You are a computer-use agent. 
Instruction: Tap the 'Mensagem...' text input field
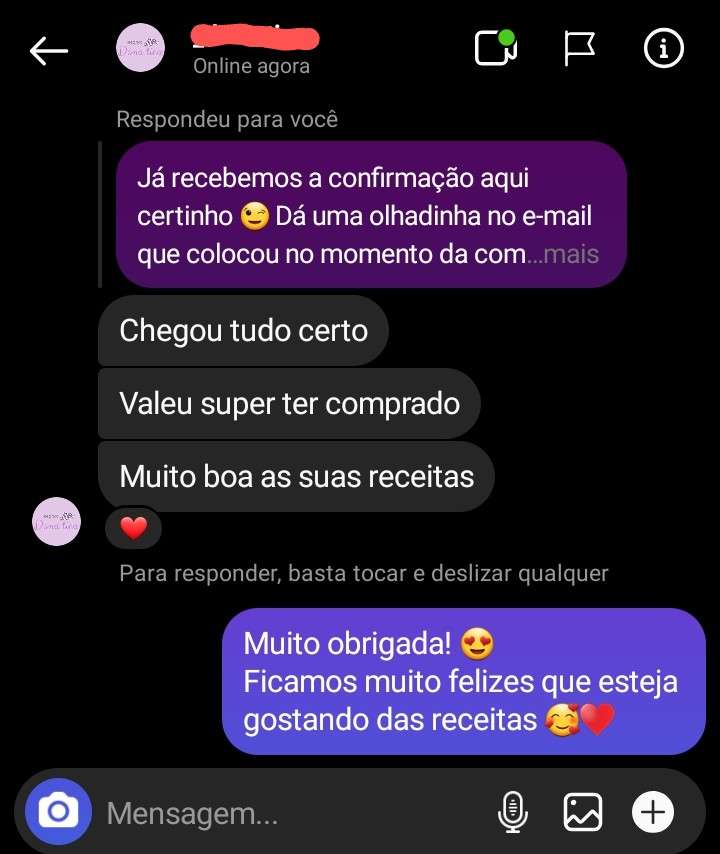point(200,812)
